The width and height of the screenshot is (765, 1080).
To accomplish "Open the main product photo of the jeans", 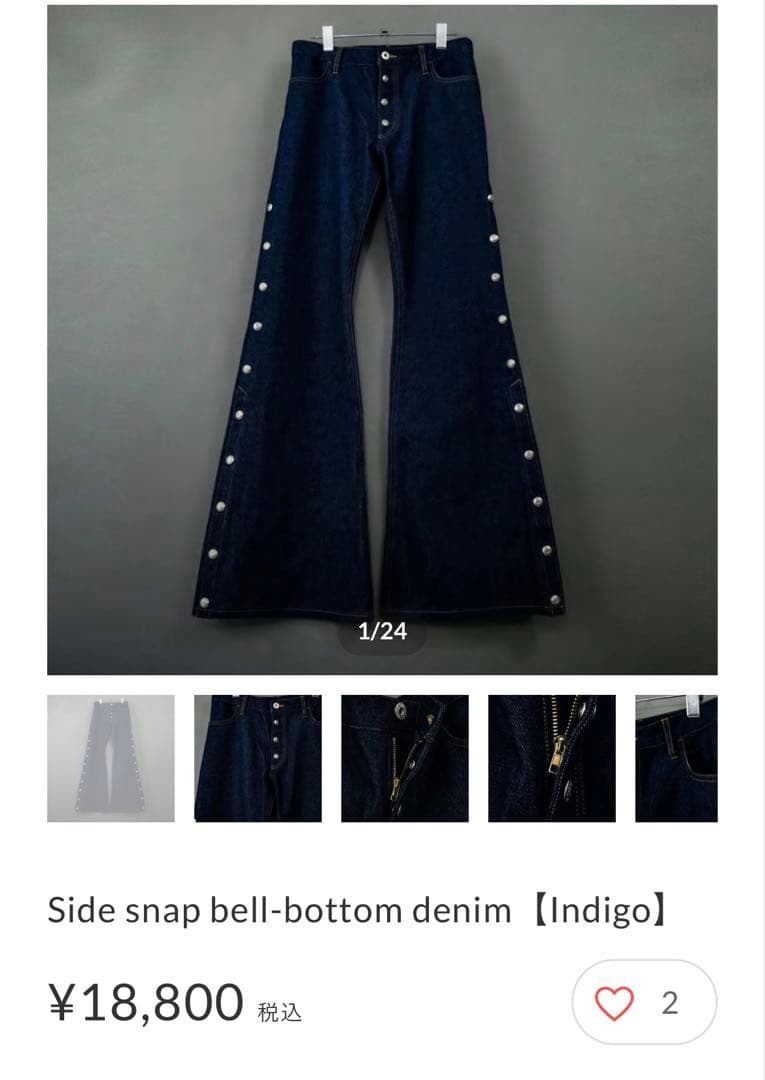I will pyautogui.click(x=382, y=340).
